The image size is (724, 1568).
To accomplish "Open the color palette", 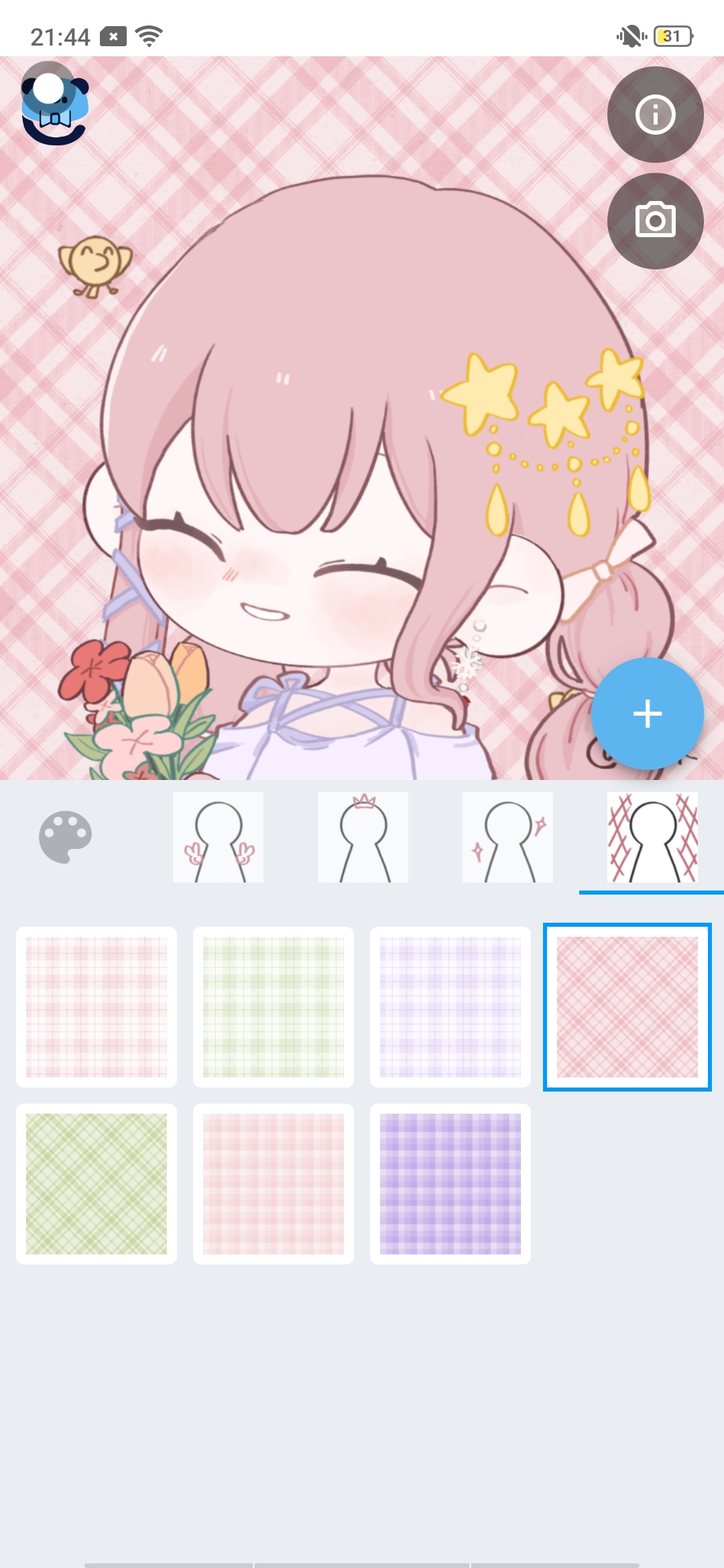I will [x=65, y=837].
